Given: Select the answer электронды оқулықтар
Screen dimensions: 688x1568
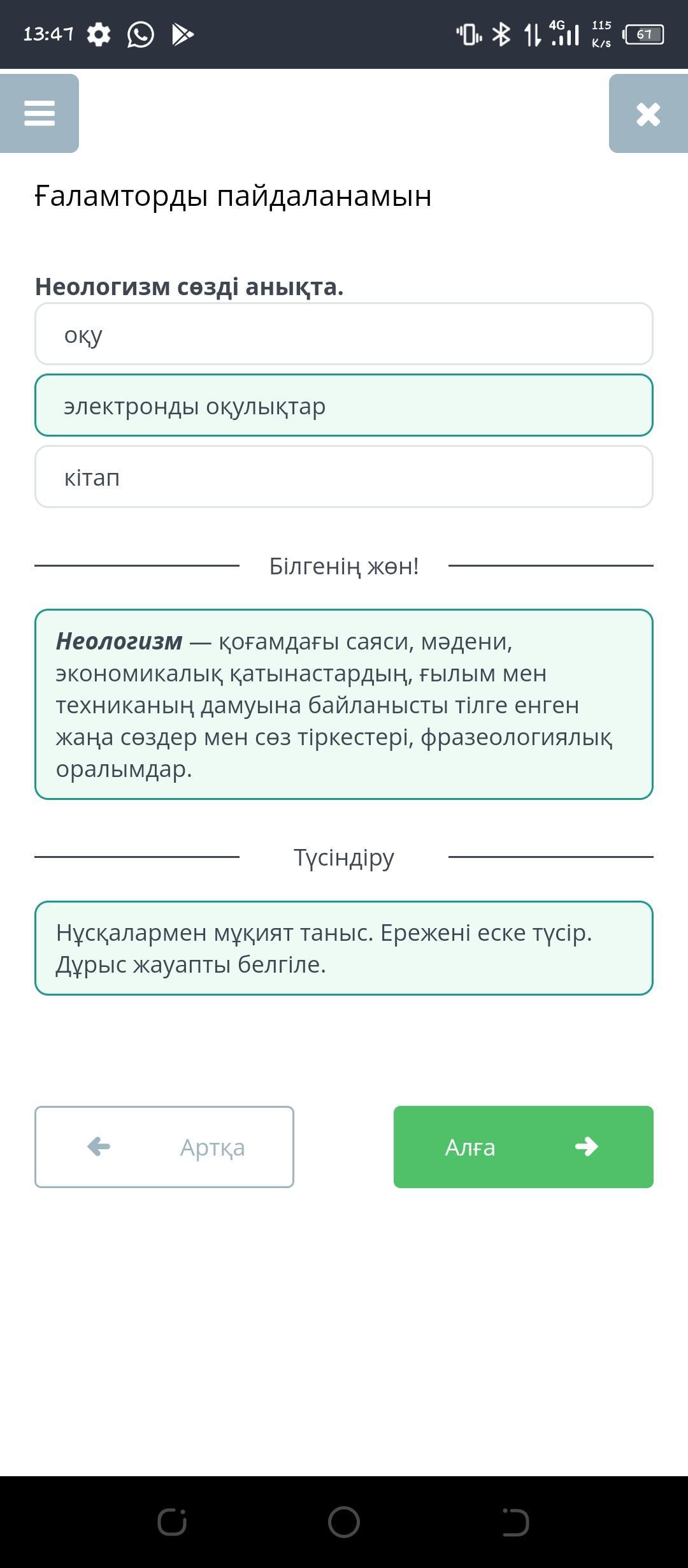Looking at the screenshot, I should [344, 405].
